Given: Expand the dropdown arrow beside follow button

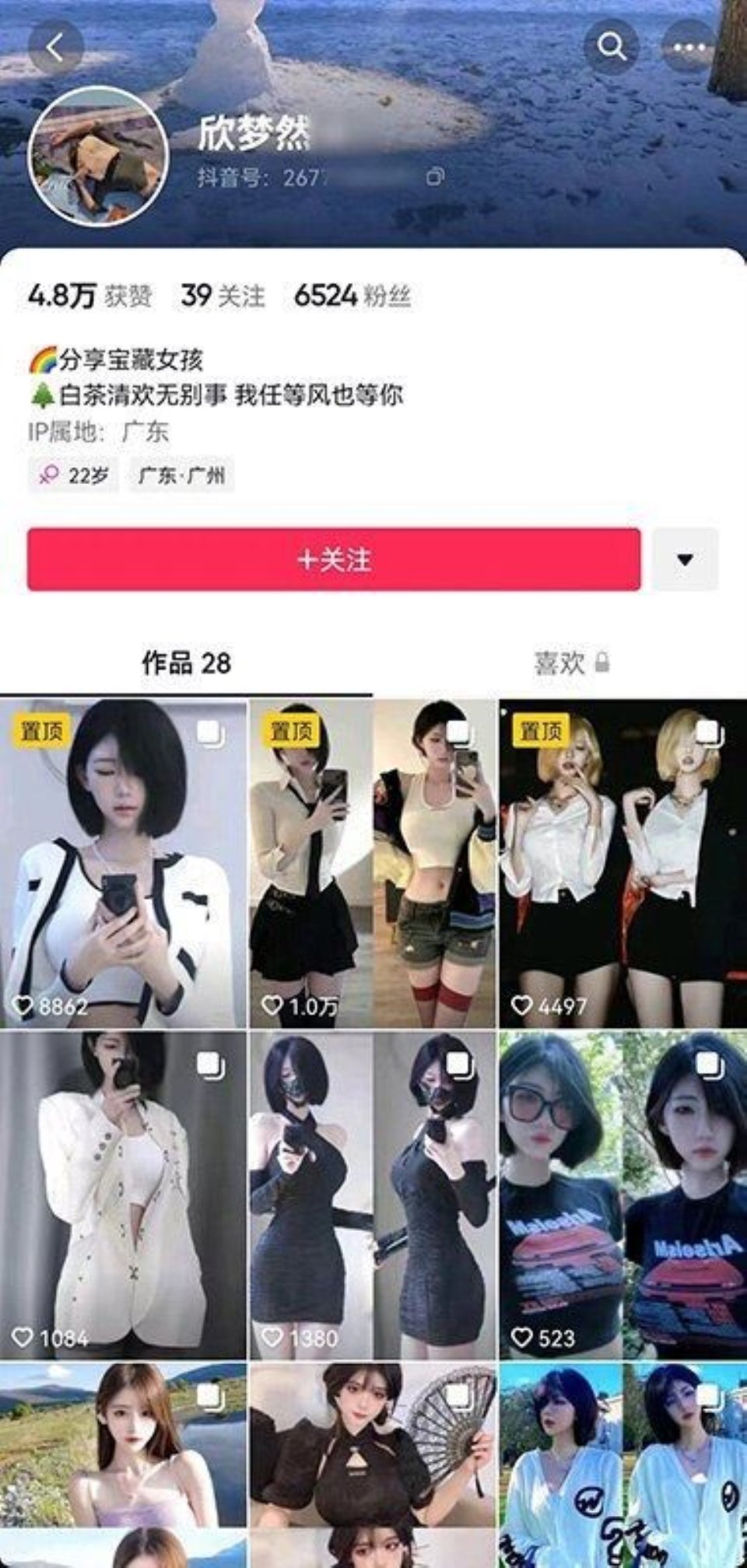Looking at the screenshot, I should coord(685,559).
